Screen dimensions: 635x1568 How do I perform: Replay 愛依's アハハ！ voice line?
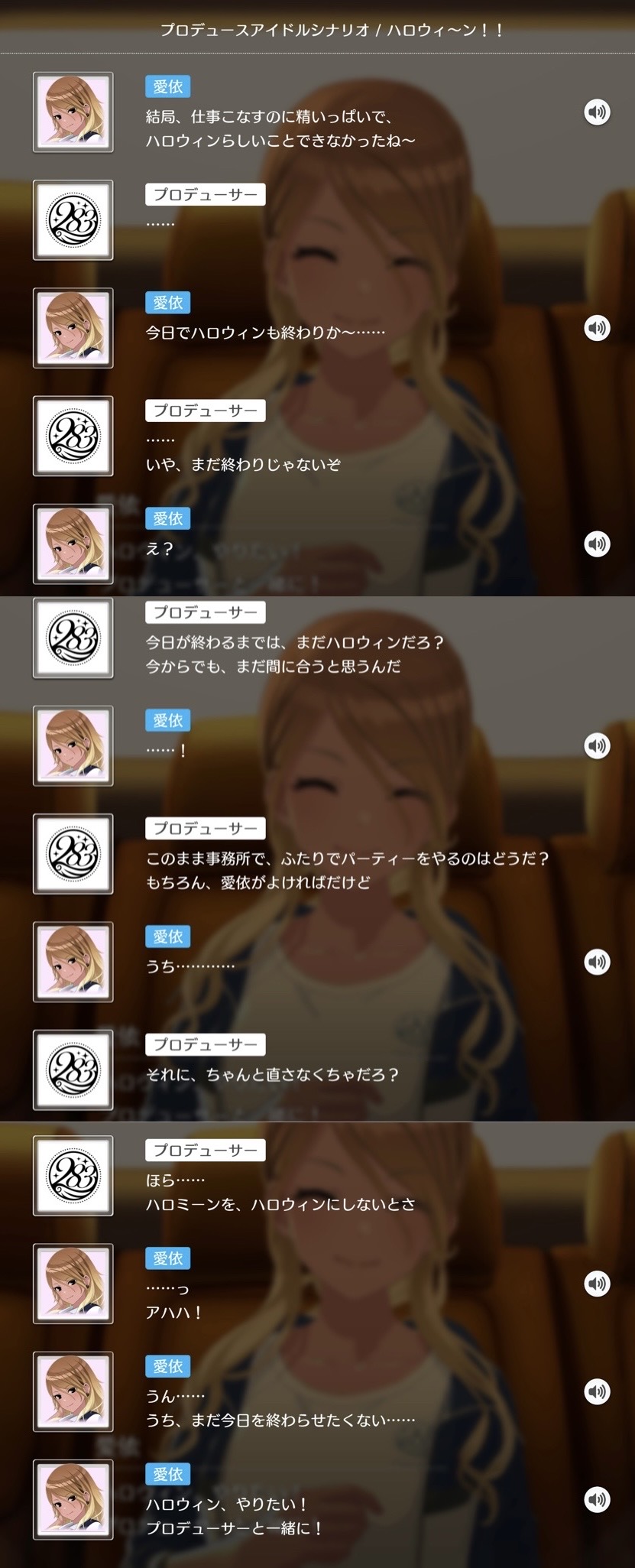(x=597, y=1283)
